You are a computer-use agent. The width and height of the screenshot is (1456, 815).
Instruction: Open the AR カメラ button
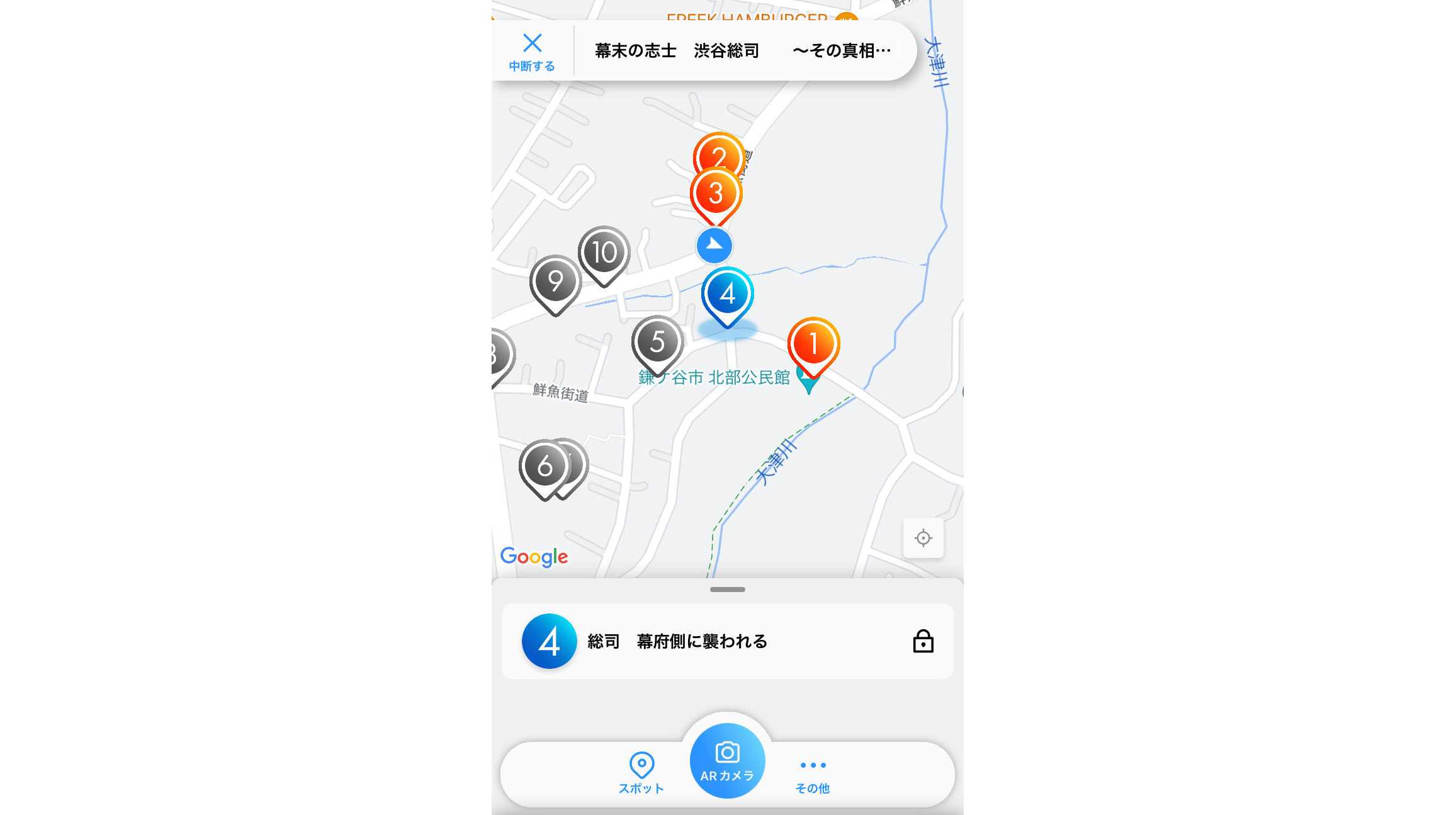(x=727, y=761)
